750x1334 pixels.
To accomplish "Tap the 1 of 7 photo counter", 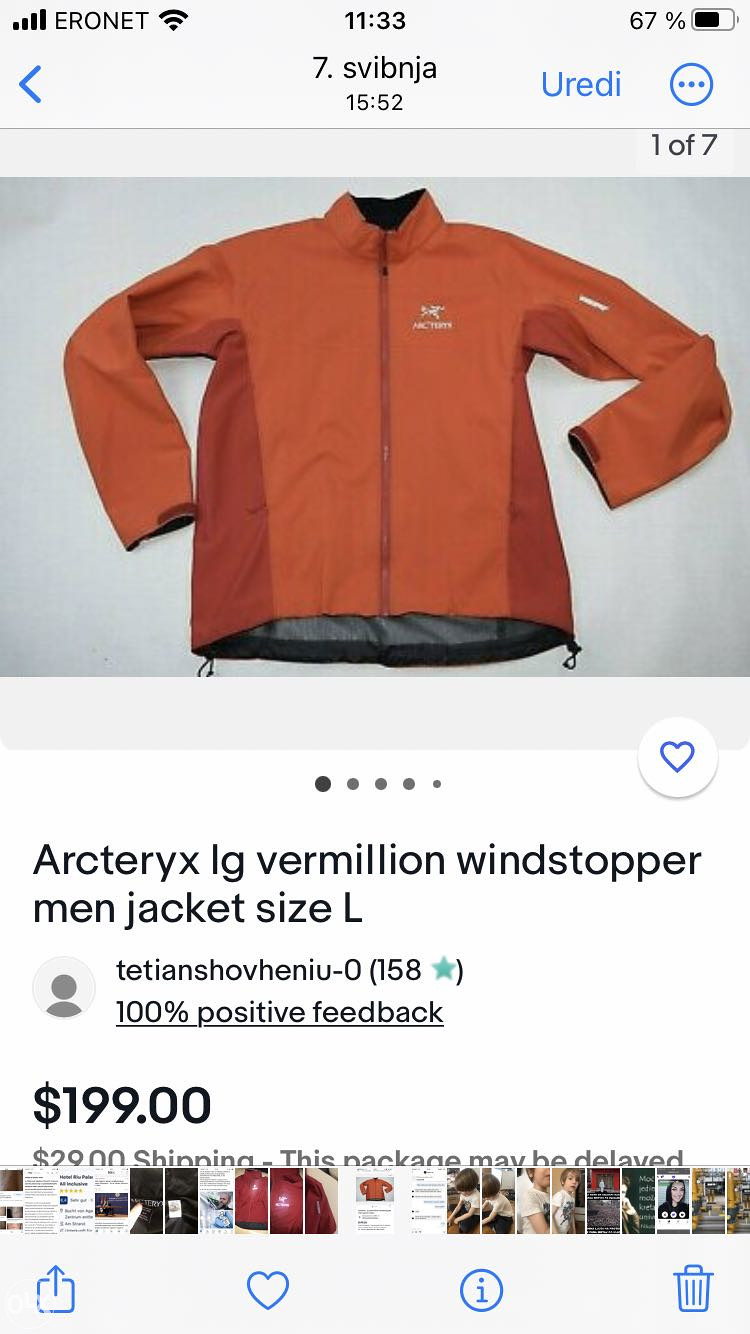I will point(681,145).
